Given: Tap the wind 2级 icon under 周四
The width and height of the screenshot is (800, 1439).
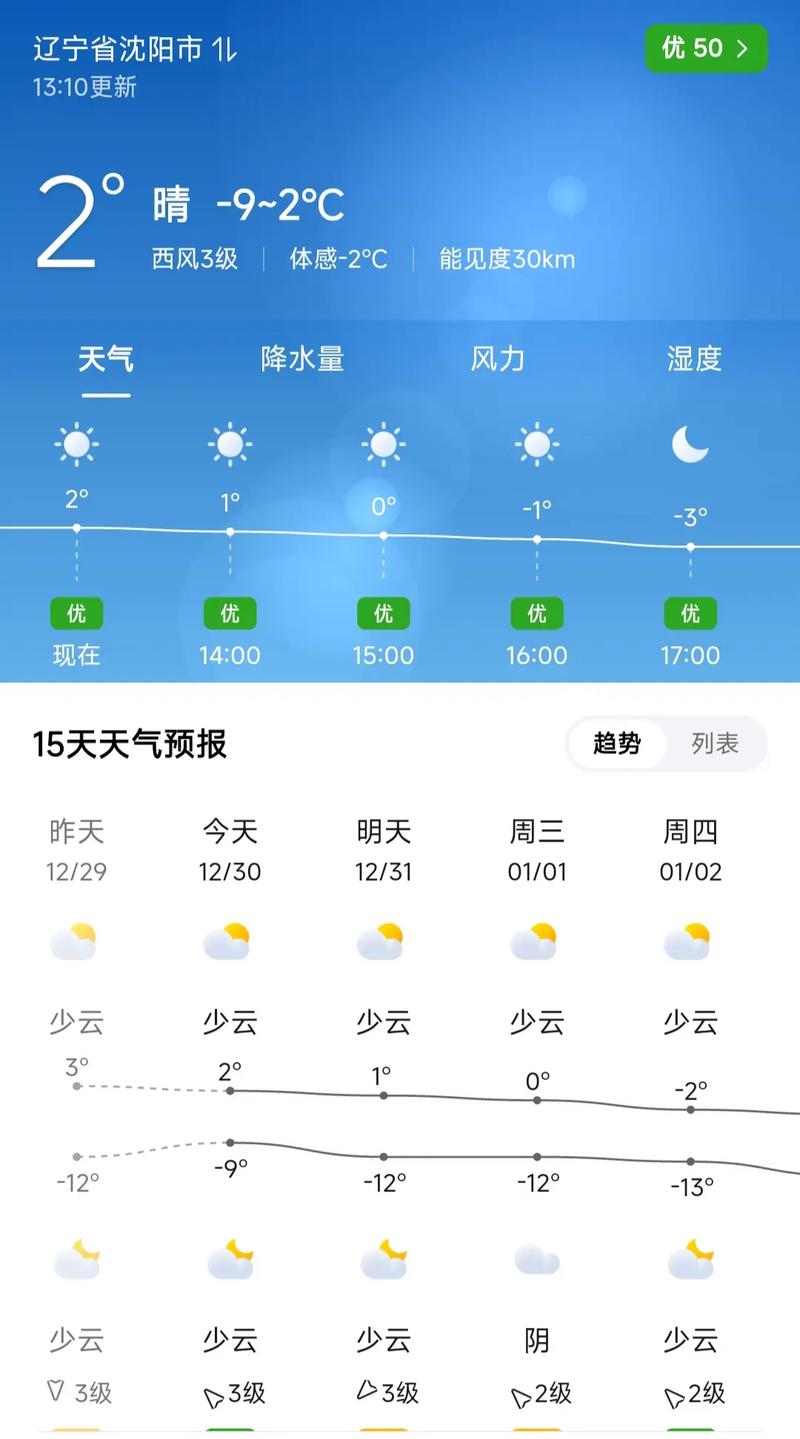Looking at the screenshot, I should coord(672,1392).
